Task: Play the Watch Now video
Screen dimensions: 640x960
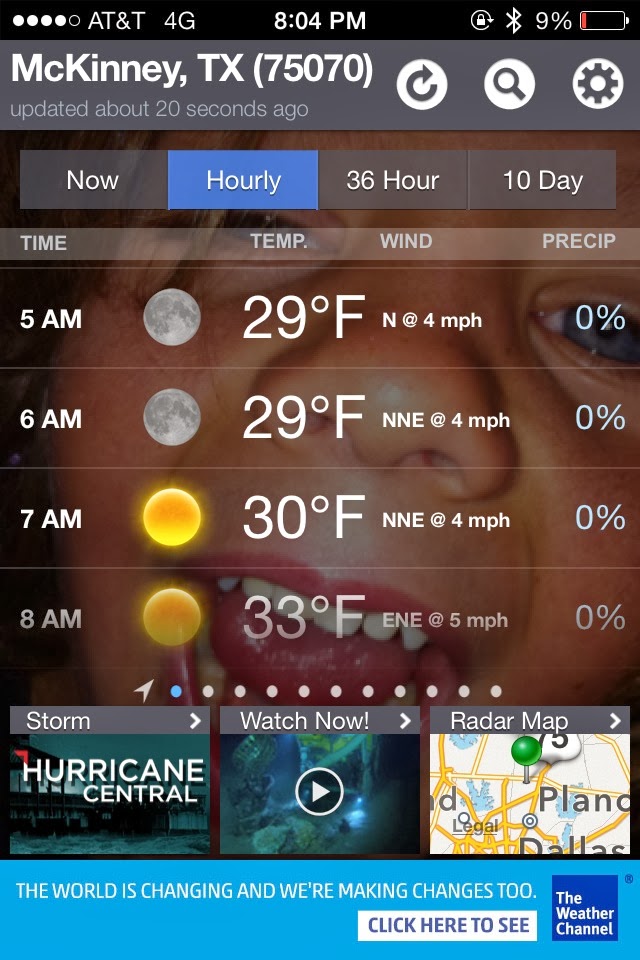Action: tap(320, 792)
